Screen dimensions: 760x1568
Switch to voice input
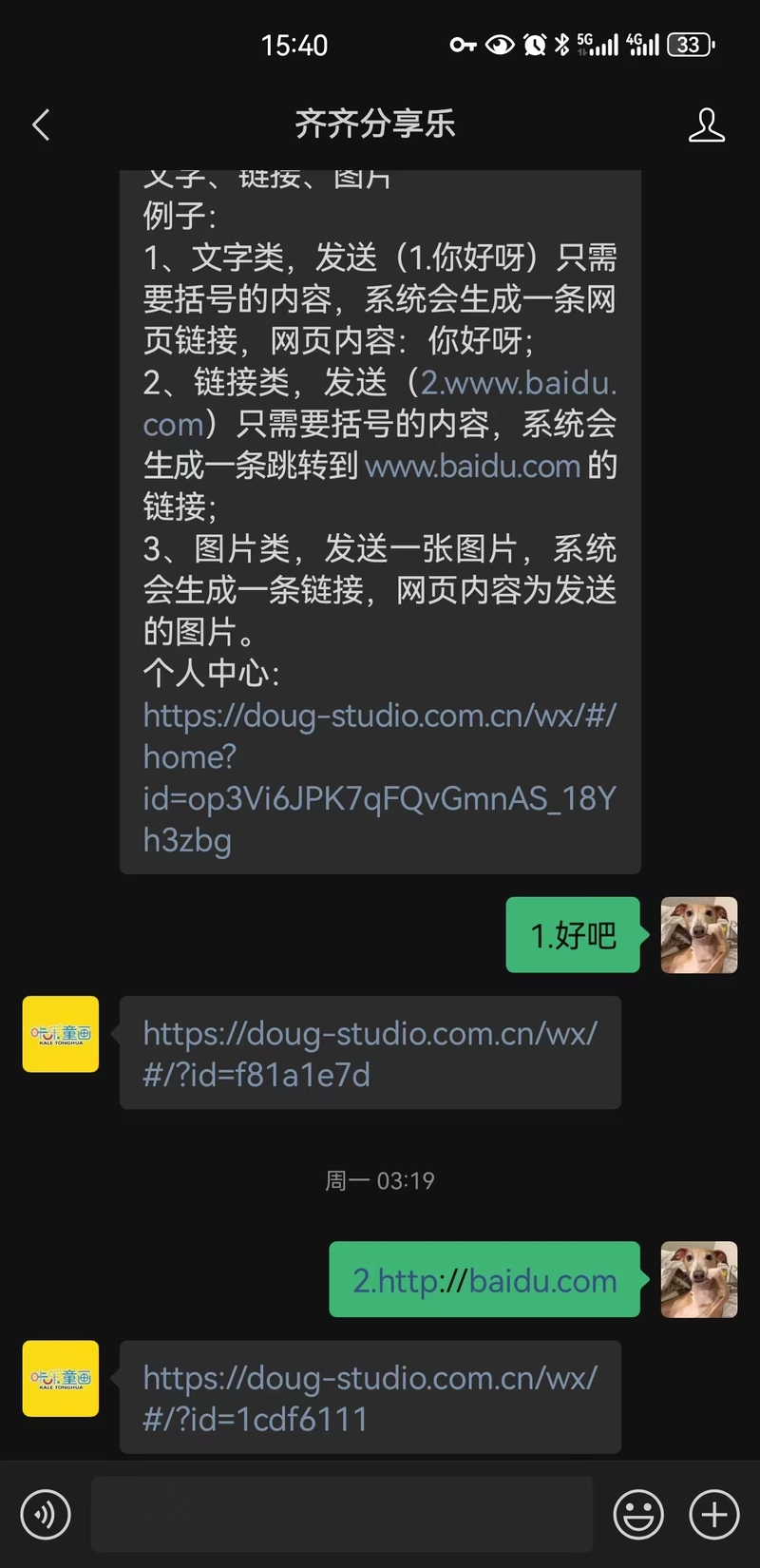tap(45, 1514)
